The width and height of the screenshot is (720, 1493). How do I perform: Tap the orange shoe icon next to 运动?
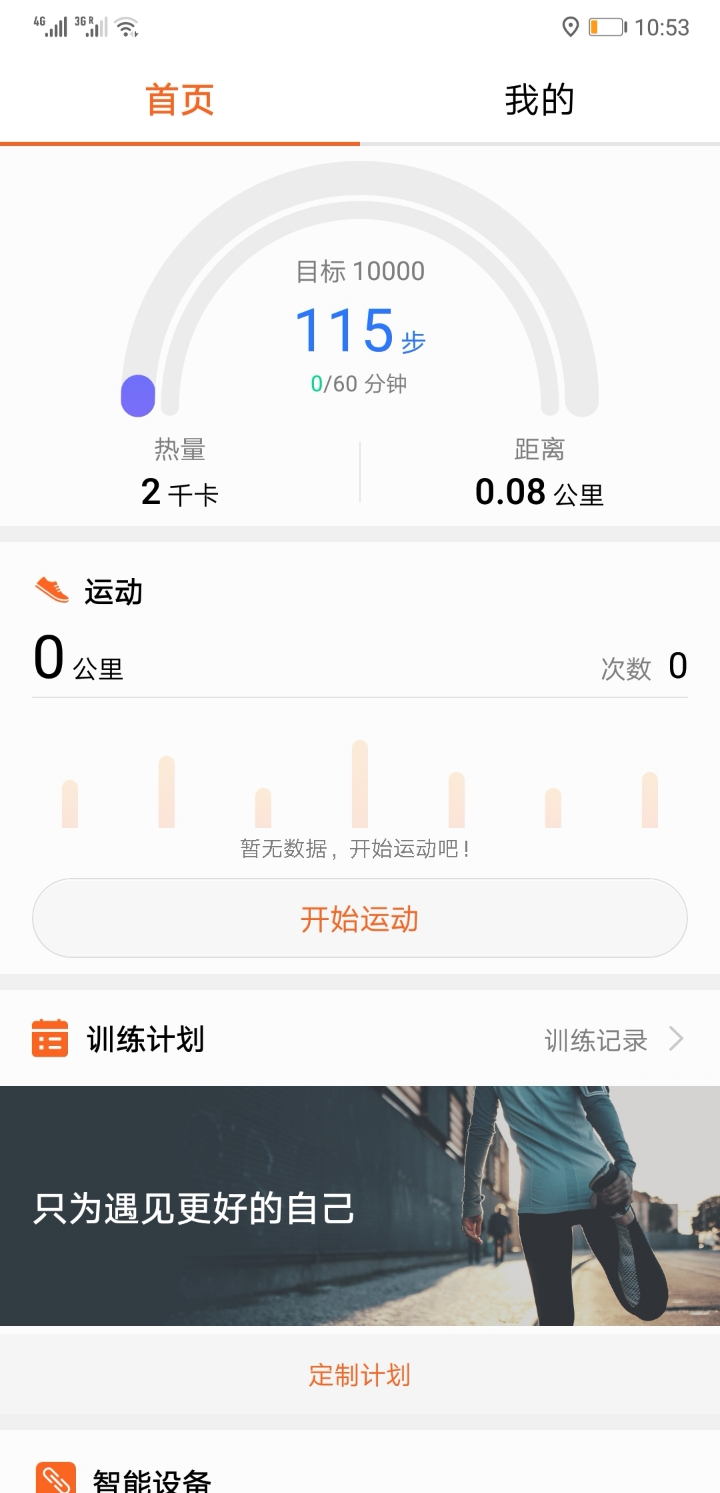click(50, 591)
